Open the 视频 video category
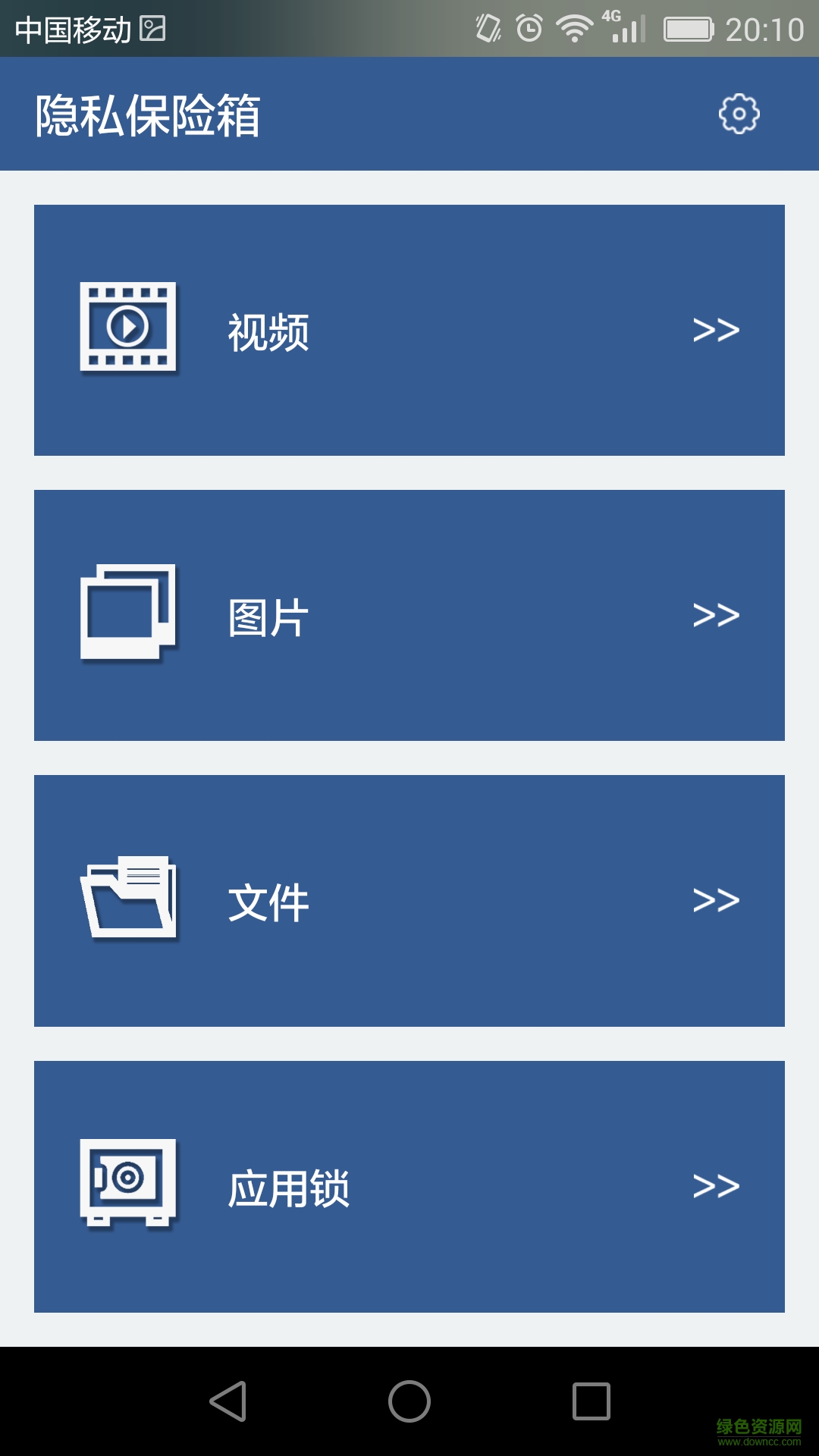The height and width of the screenshot is (1456, 819). [x=269, y=328]
